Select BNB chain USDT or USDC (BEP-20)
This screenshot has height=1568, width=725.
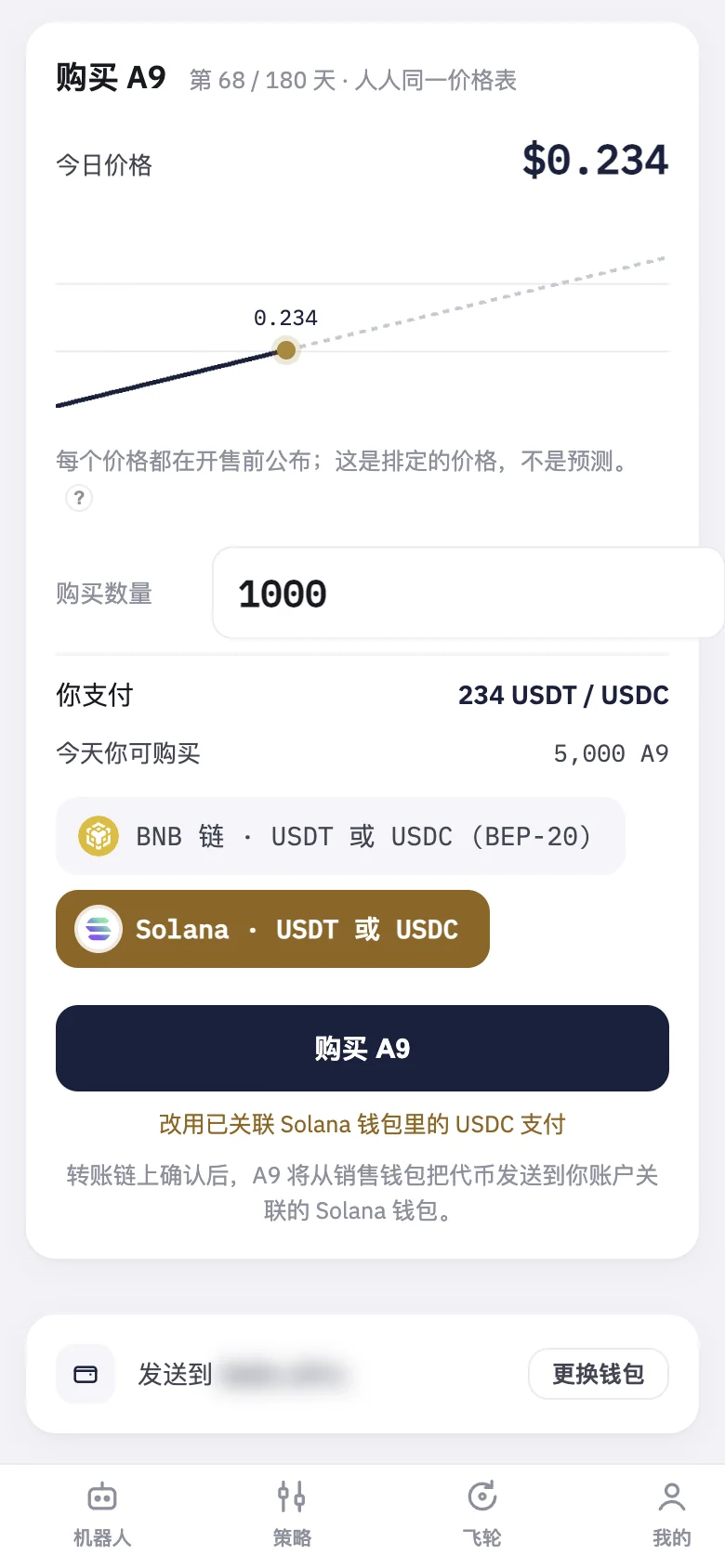[340, 836]
